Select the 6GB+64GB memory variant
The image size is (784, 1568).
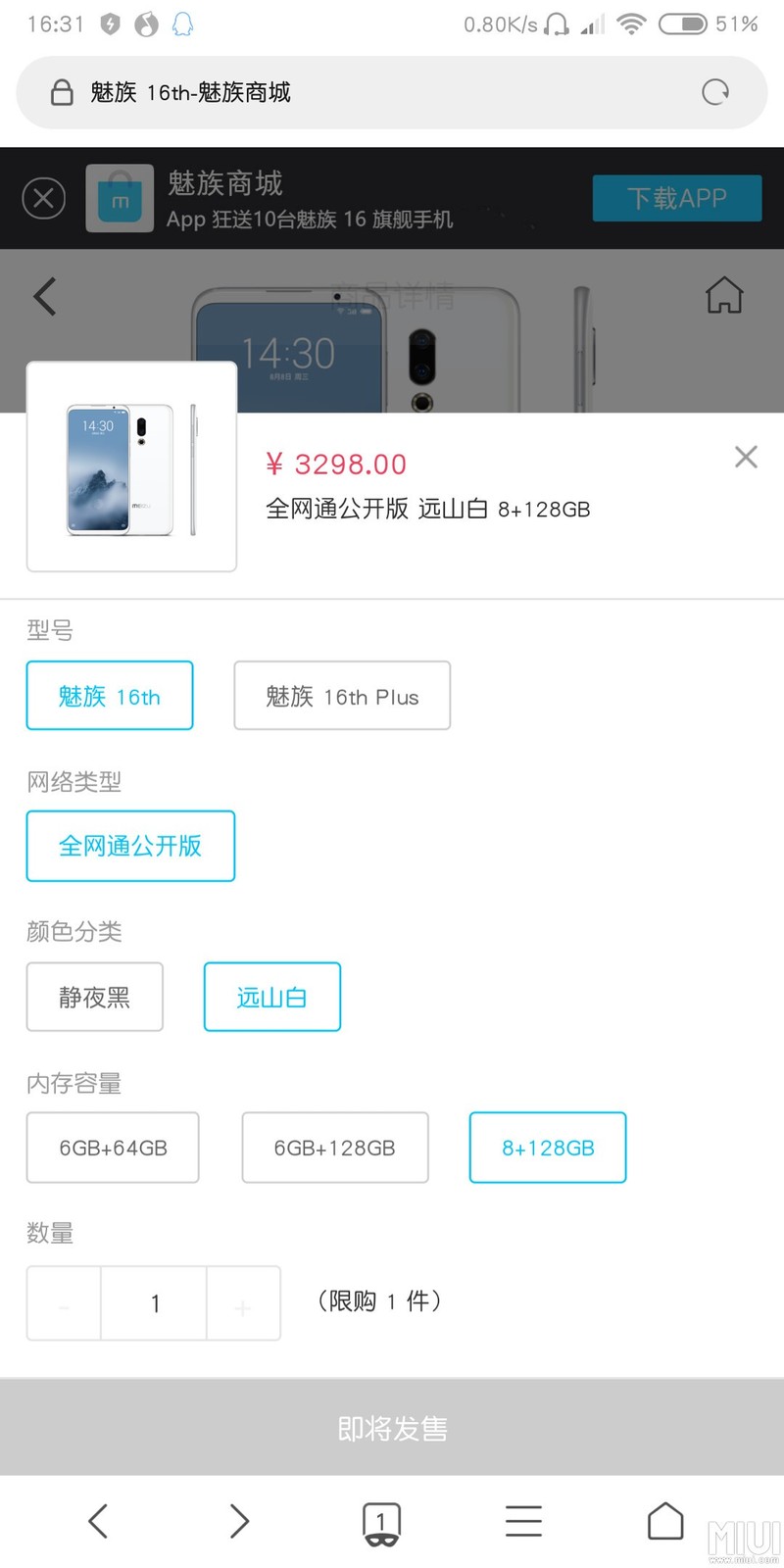(x=112, y=1147)
